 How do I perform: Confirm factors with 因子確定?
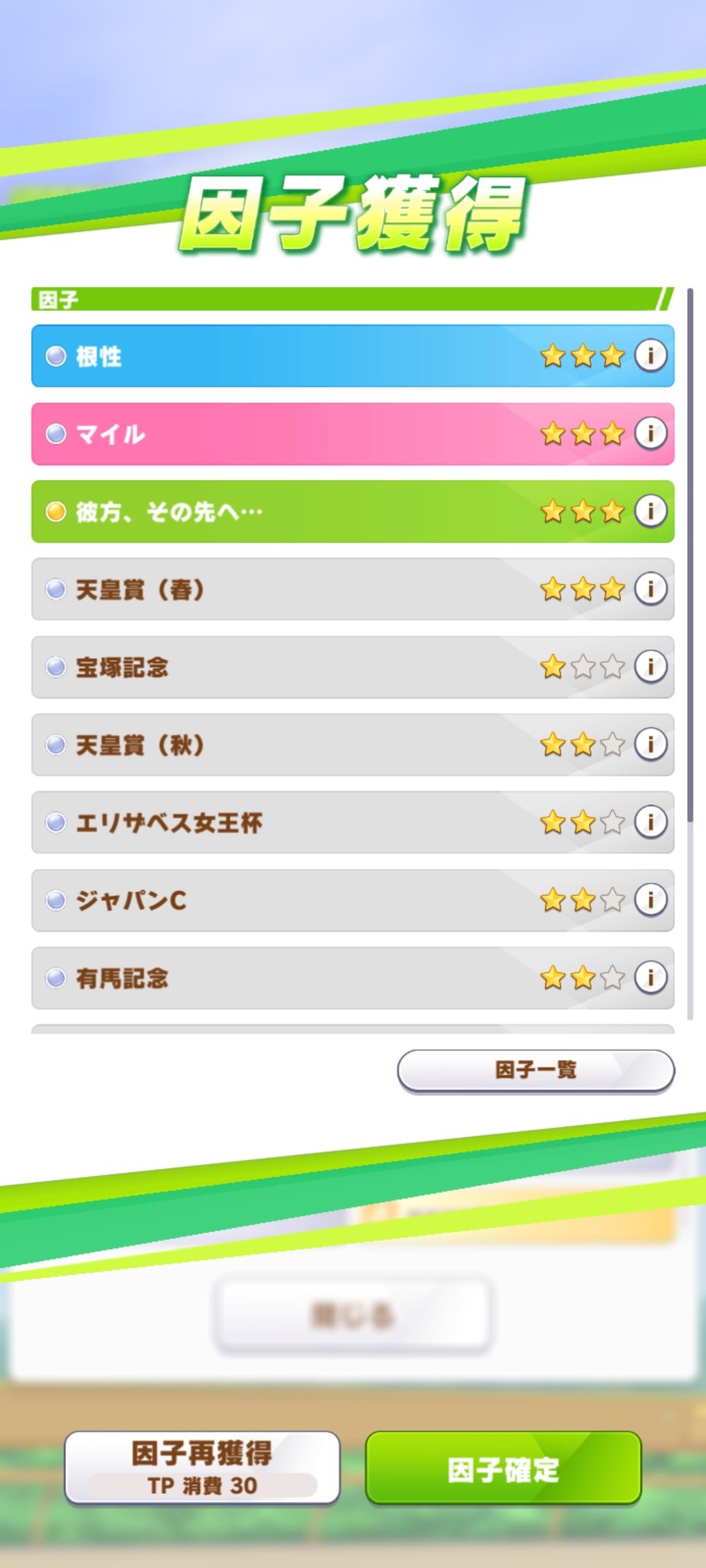click(x=503, y=1468)
